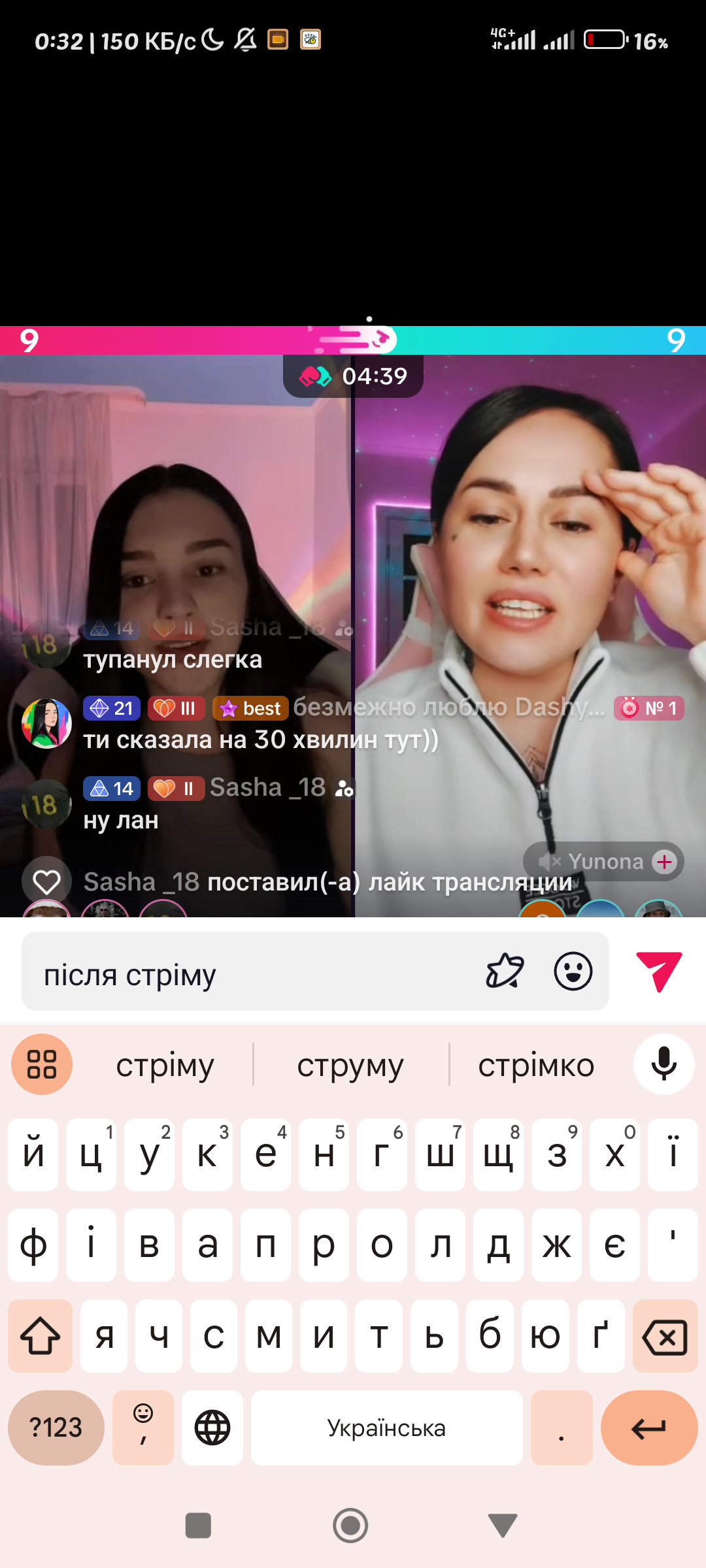Choose the suggestion "струму"
This screenshot has height=1568, width=706.
(x=350, y=1066)
